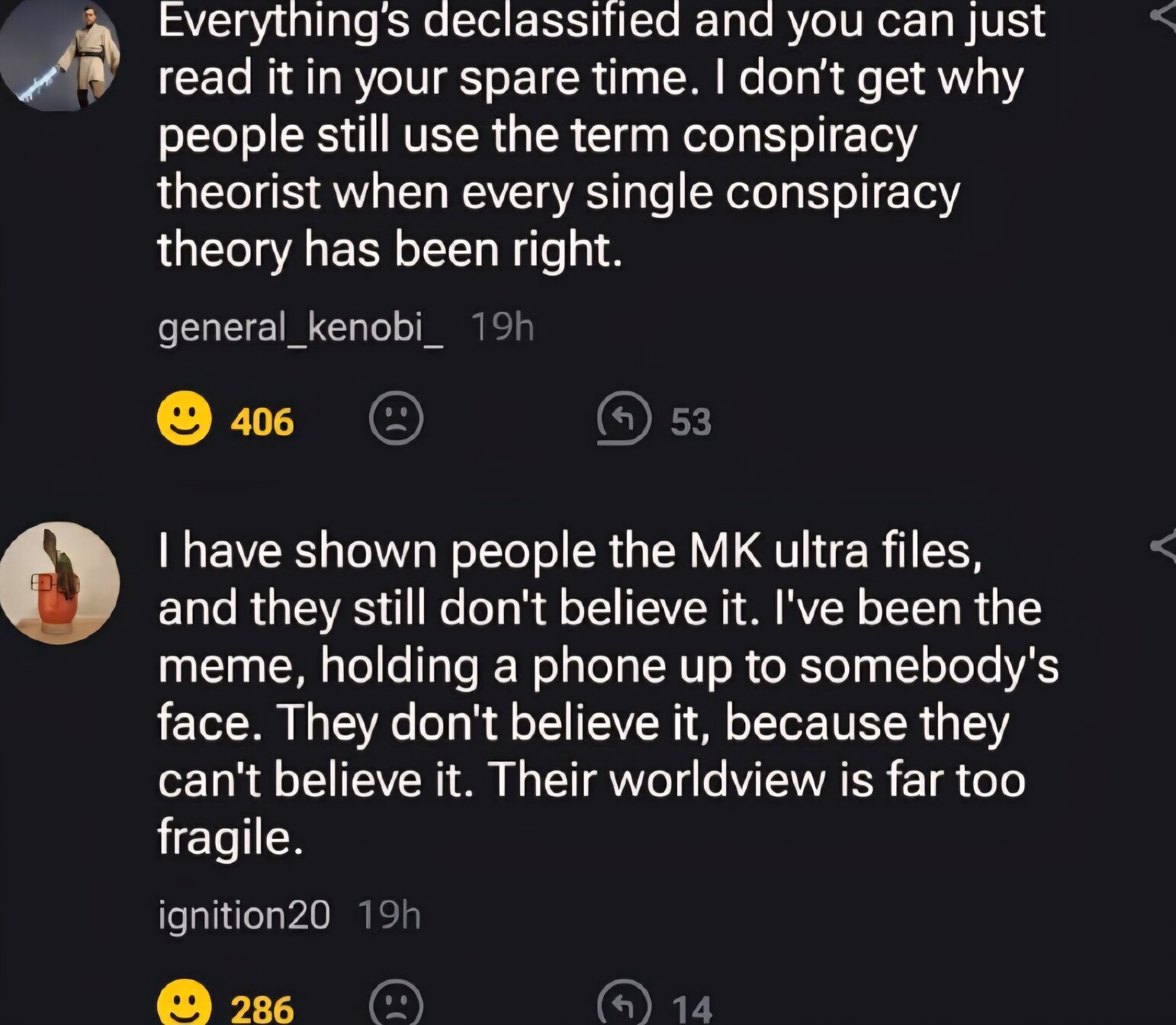Open the ignition20 username link
The height and width of the screenshot is (1025, 1176).
[243, 914]
